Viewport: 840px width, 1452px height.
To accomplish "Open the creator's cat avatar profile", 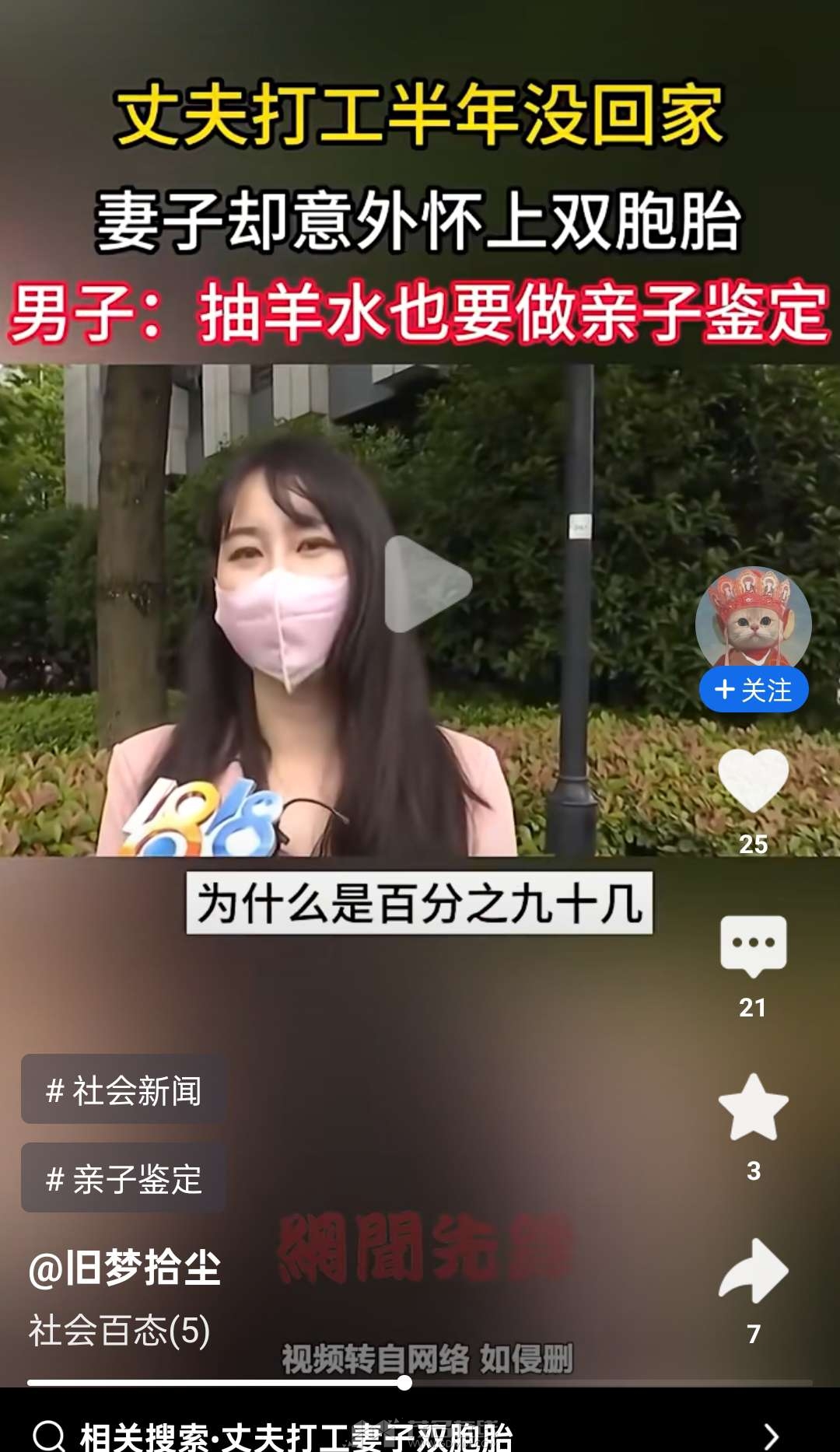I will pos(753,620).
